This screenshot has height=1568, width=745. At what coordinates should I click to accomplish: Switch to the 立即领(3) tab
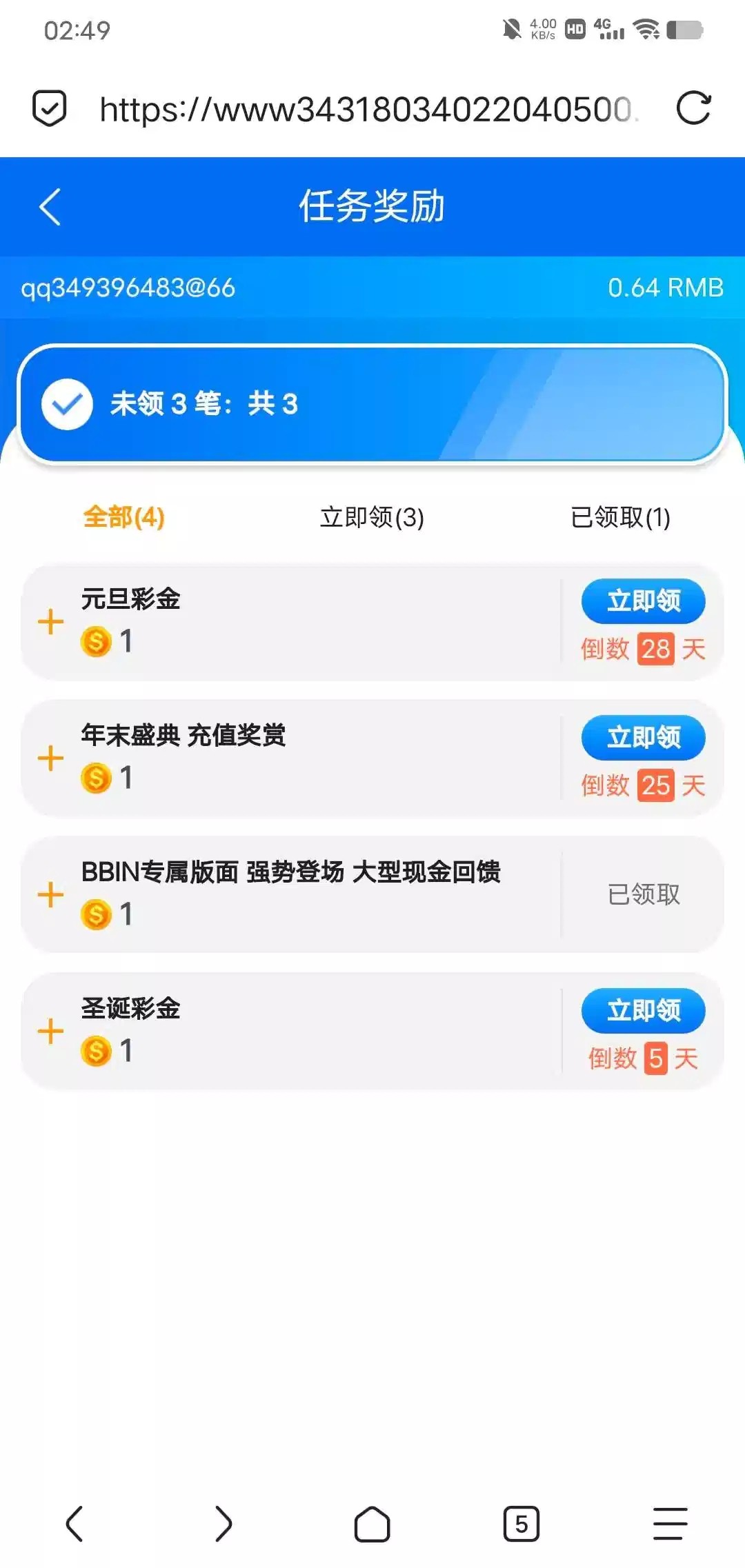[372, 517]
